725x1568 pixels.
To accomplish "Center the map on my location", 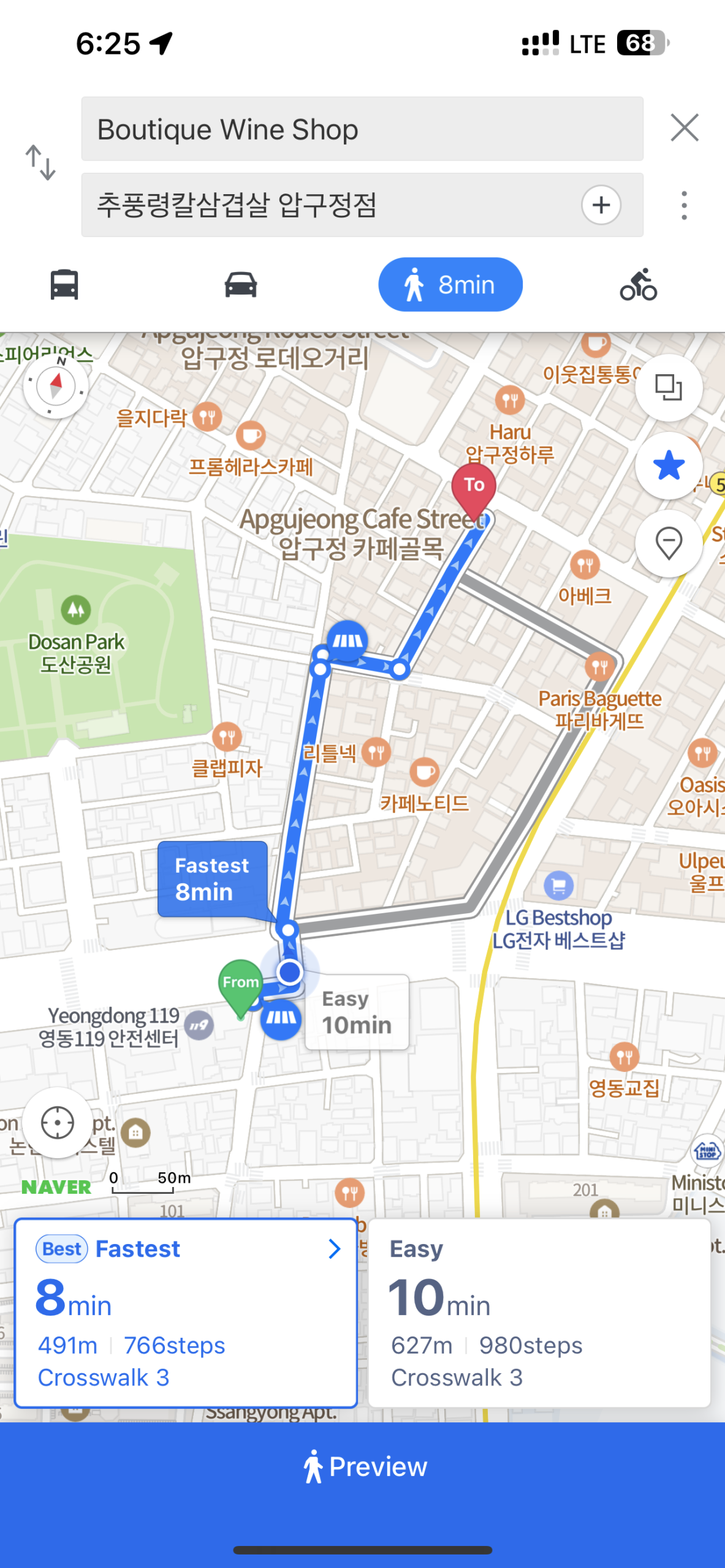I will 58,1123.
